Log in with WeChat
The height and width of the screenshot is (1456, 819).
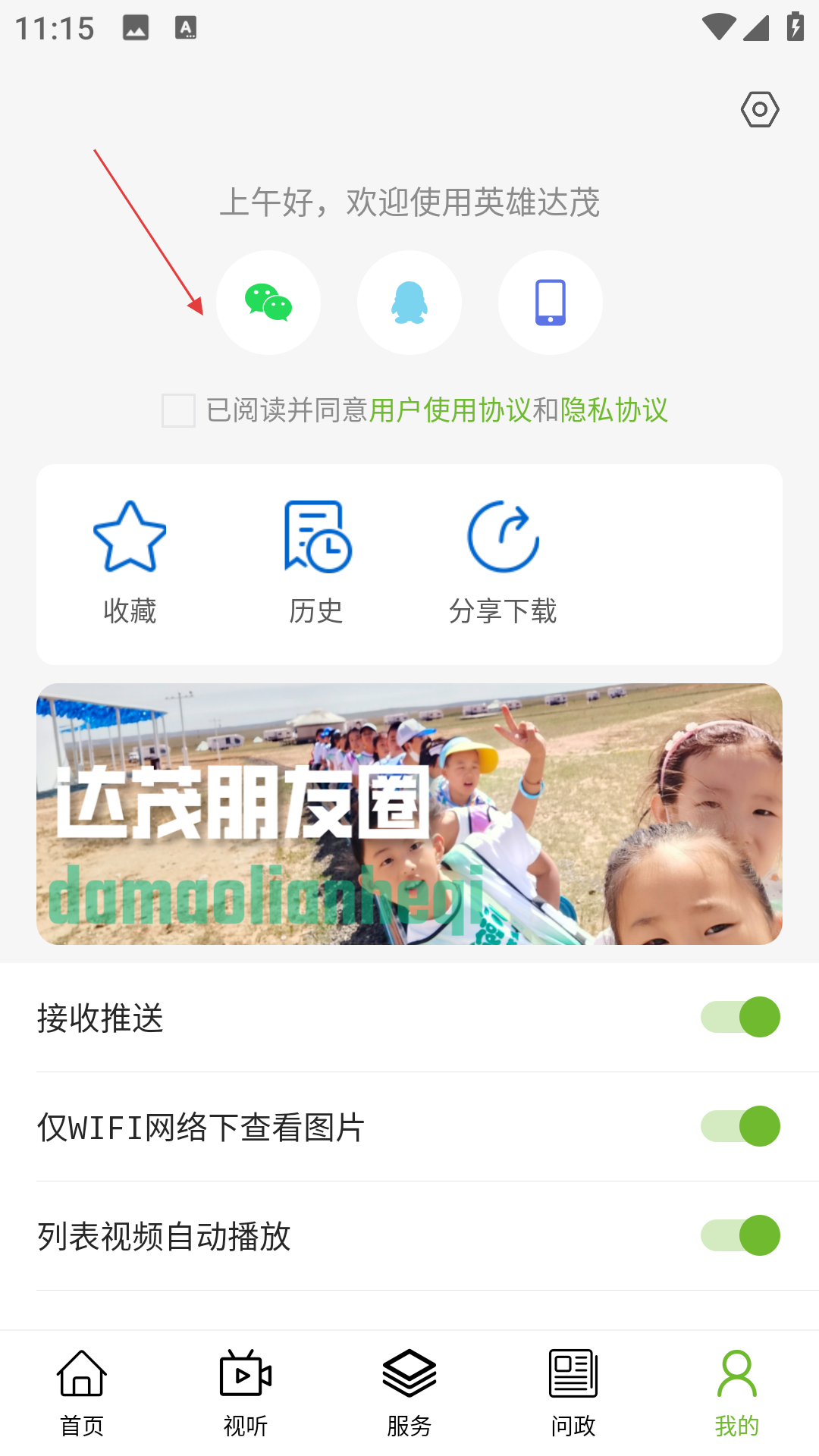click(268, 303)
